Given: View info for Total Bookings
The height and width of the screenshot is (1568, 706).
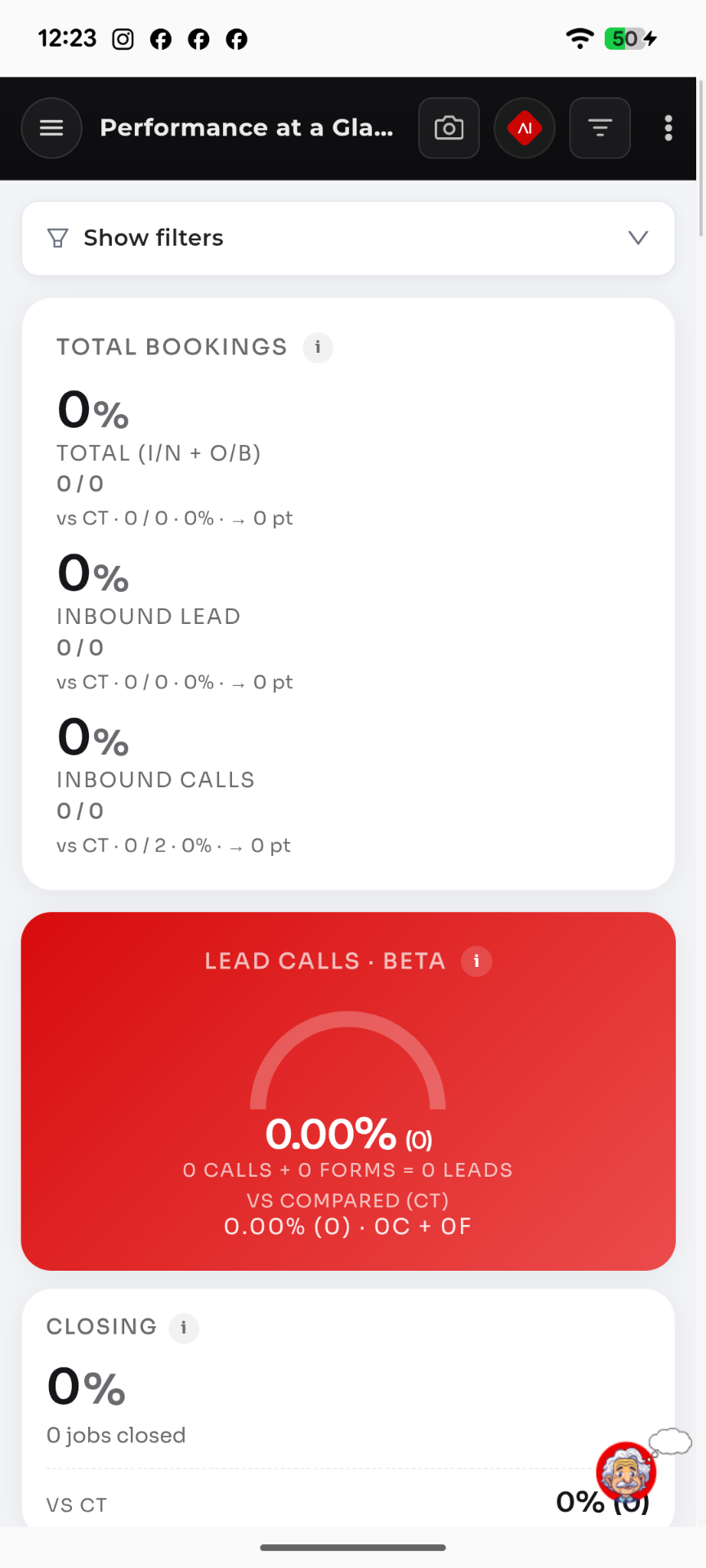Looking at the screenshot, I should pyautogui.click(x=318, y=347).
